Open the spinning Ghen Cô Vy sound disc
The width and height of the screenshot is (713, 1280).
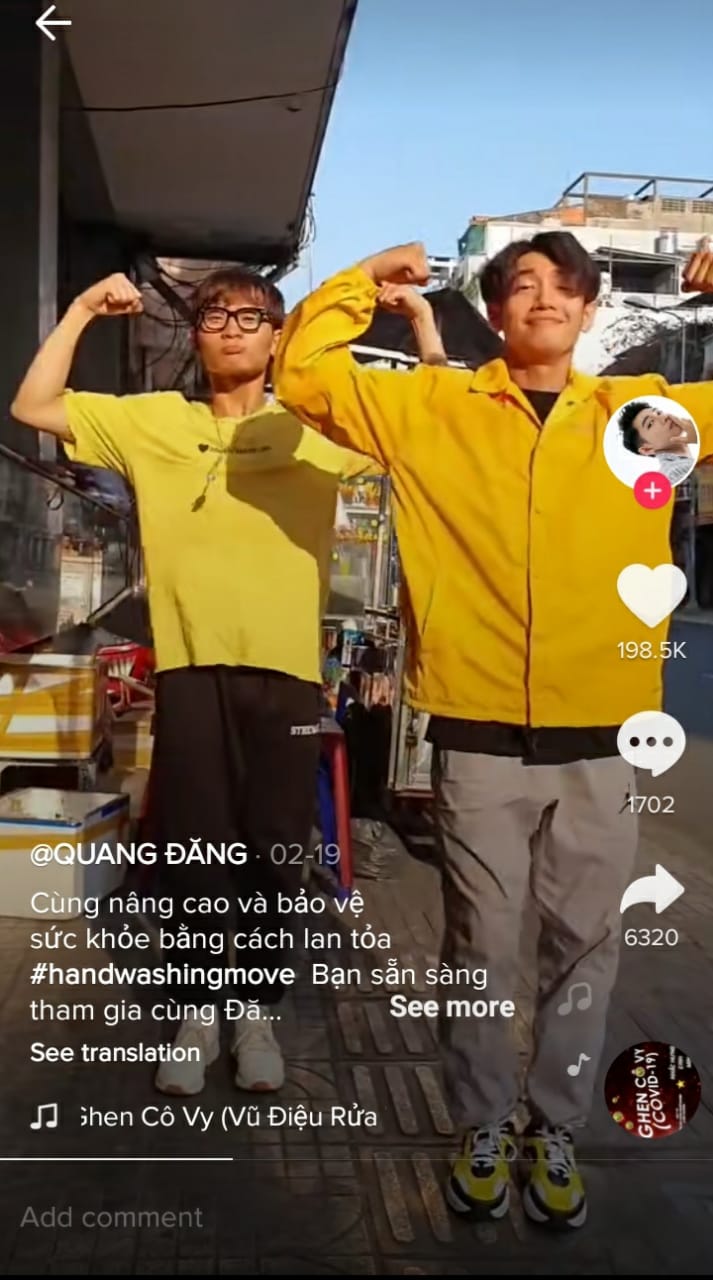click(652, 1090)
